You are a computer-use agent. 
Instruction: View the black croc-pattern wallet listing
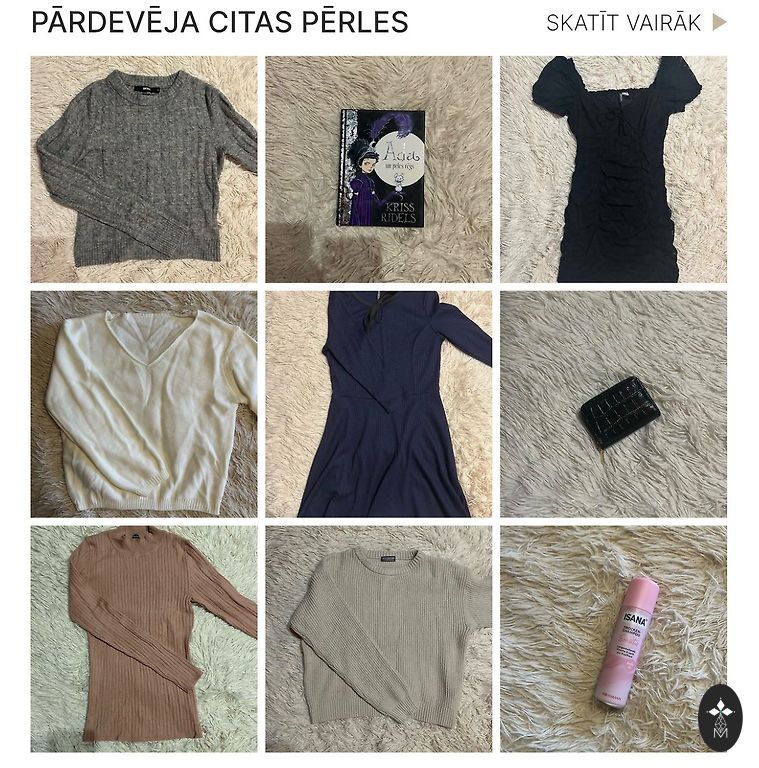(x=613, y=403)
